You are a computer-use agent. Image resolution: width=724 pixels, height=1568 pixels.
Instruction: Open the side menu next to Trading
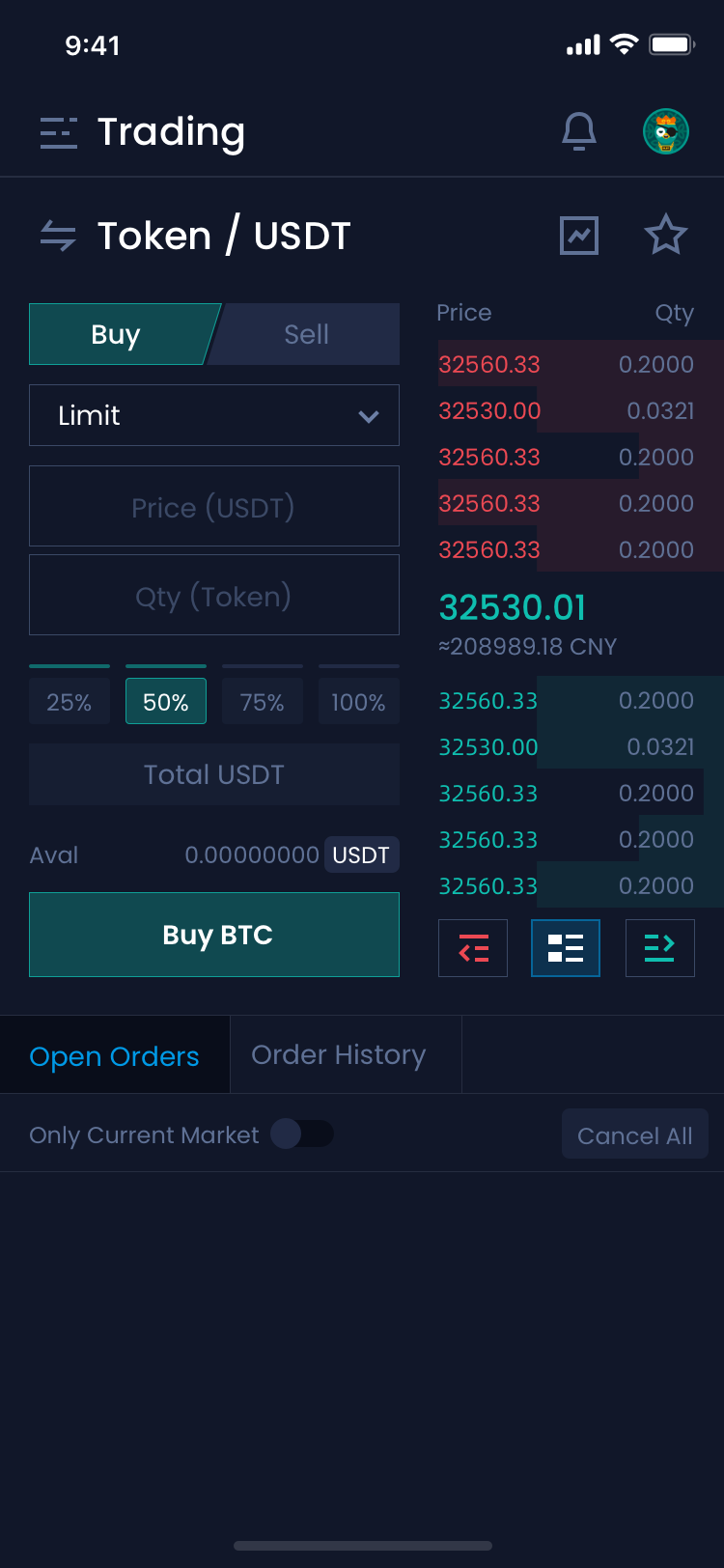pos(58,132)
